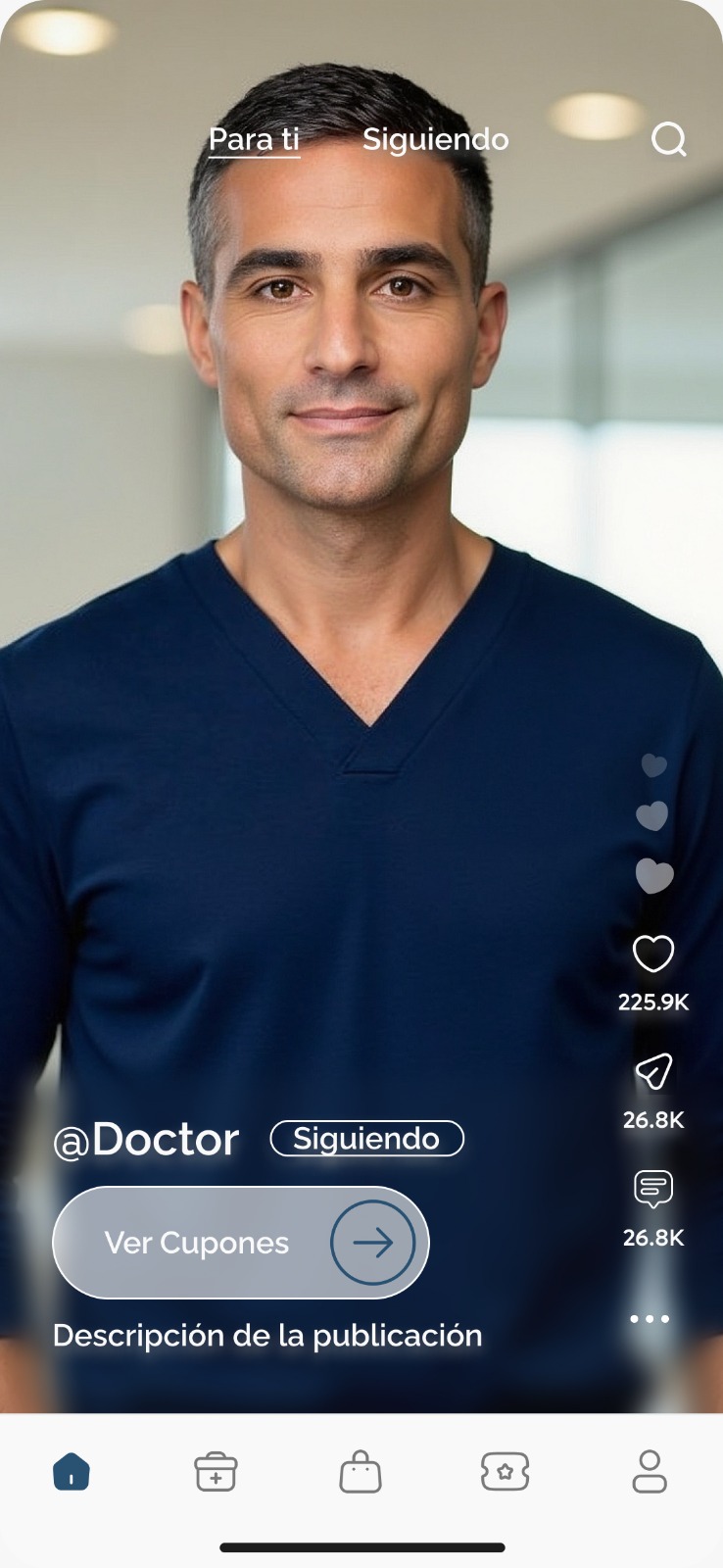Open the profile icon in bottom navigation

click(650, 1470)
